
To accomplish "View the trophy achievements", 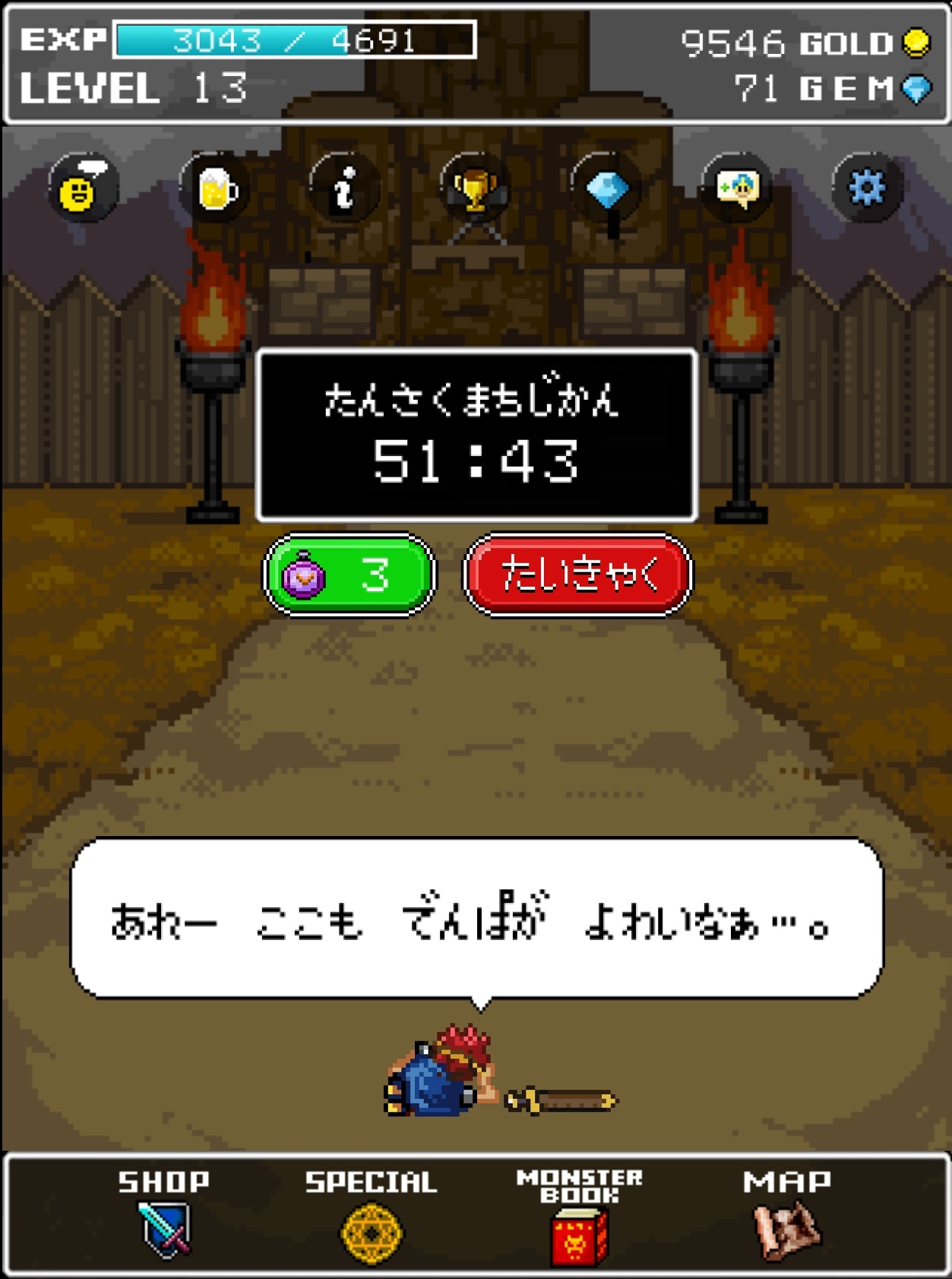I will [475, 188].
